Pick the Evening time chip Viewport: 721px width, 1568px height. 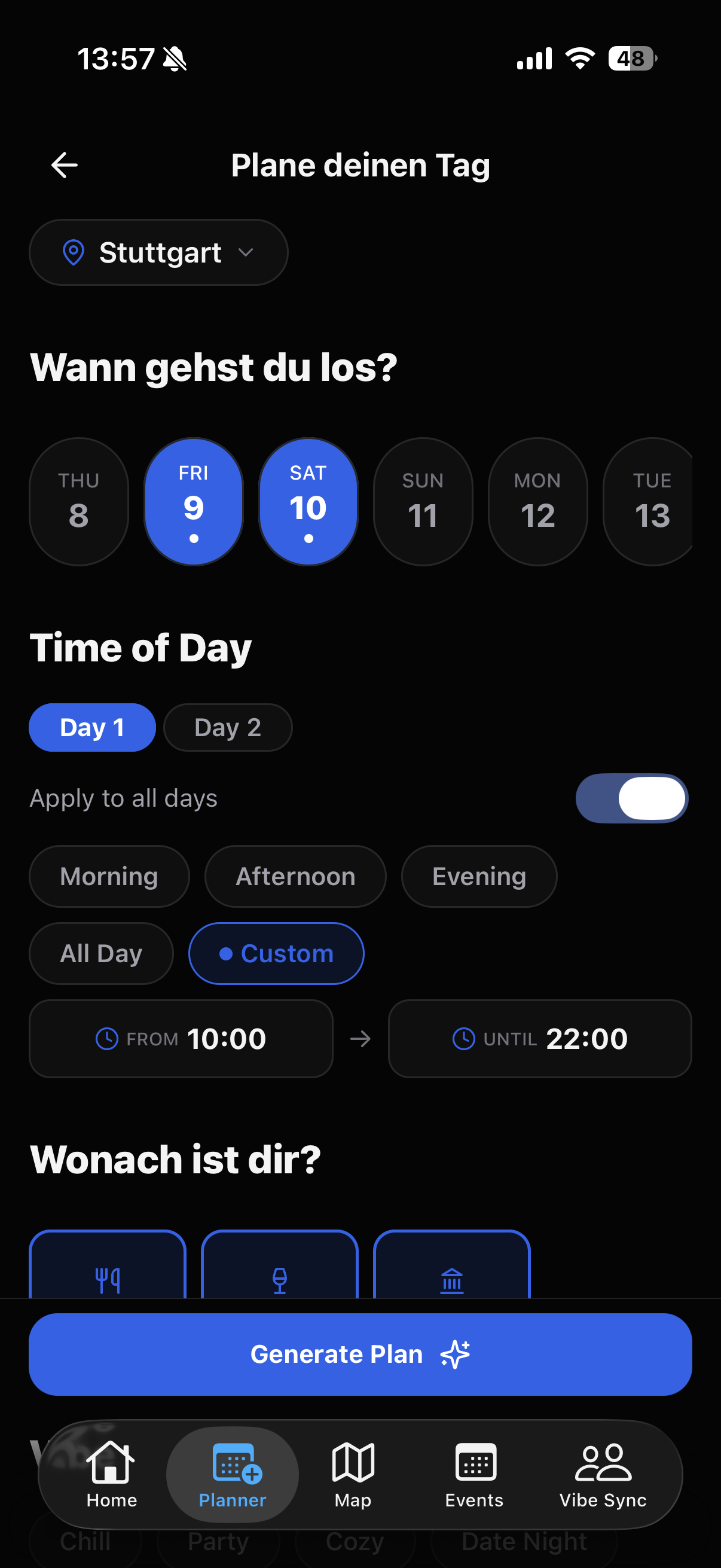[x=479, y=876]
